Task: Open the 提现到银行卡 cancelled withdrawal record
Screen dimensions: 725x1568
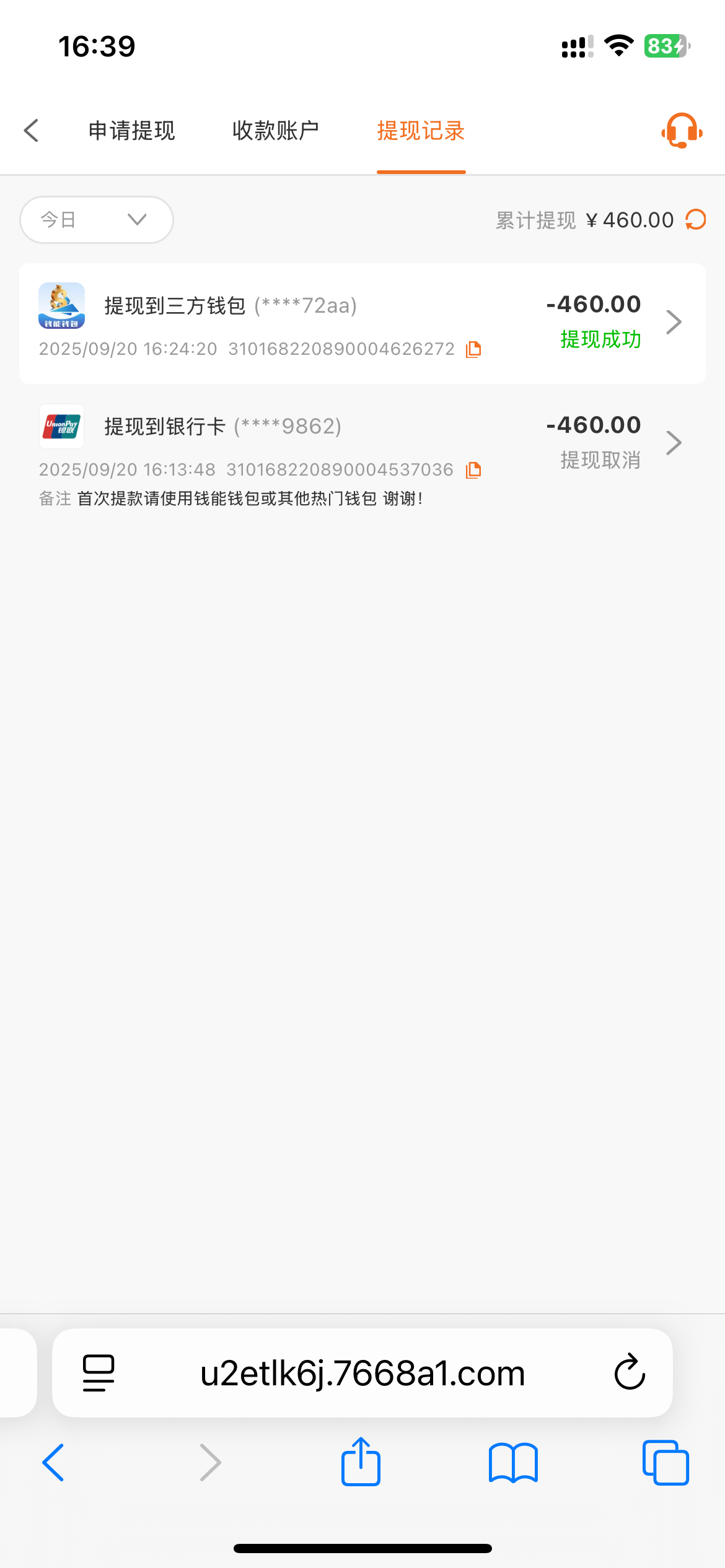Action: tap(362, 443)
